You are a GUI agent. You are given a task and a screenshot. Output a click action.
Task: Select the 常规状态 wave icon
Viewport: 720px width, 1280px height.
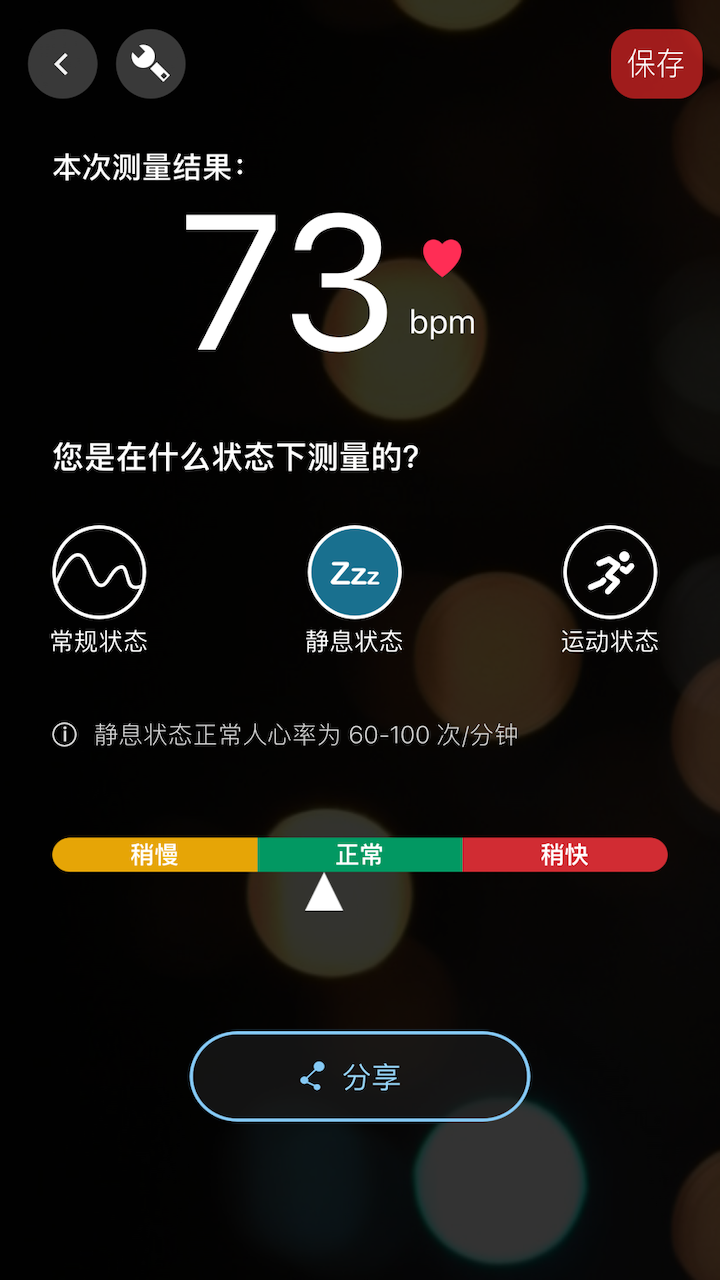pos(99,570)
